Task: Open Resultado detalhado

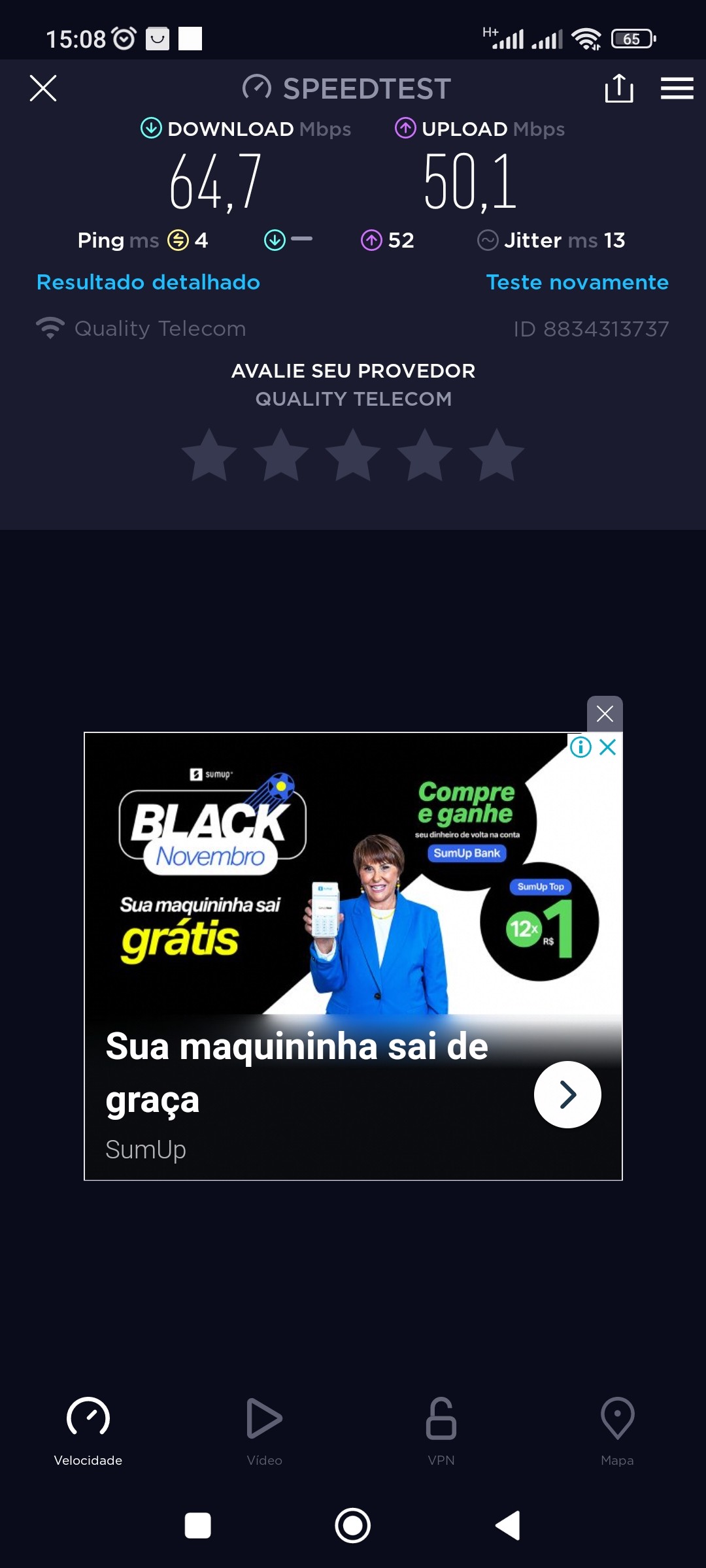Action: (x=148, y=282)
